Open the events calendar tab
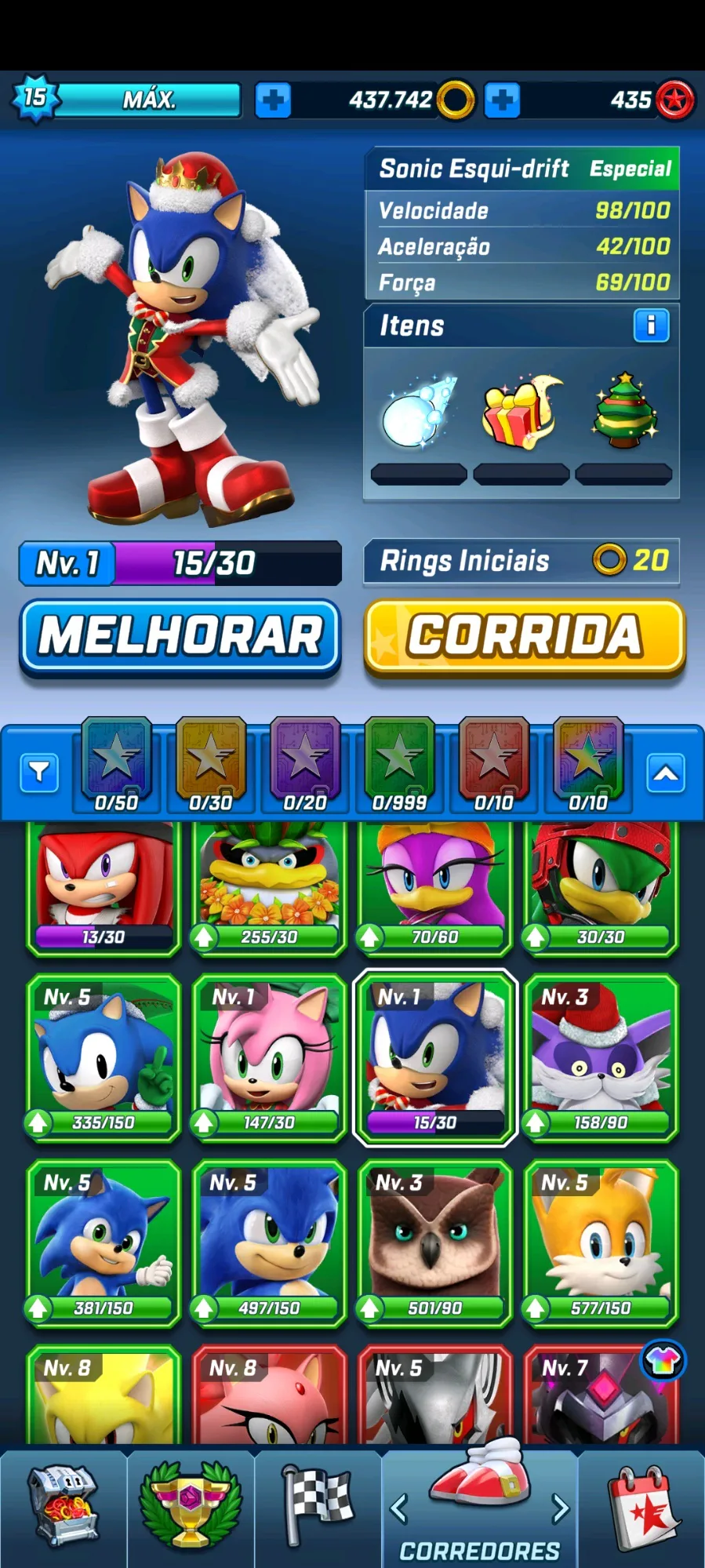705x1568 pixels. (643, 1506)
